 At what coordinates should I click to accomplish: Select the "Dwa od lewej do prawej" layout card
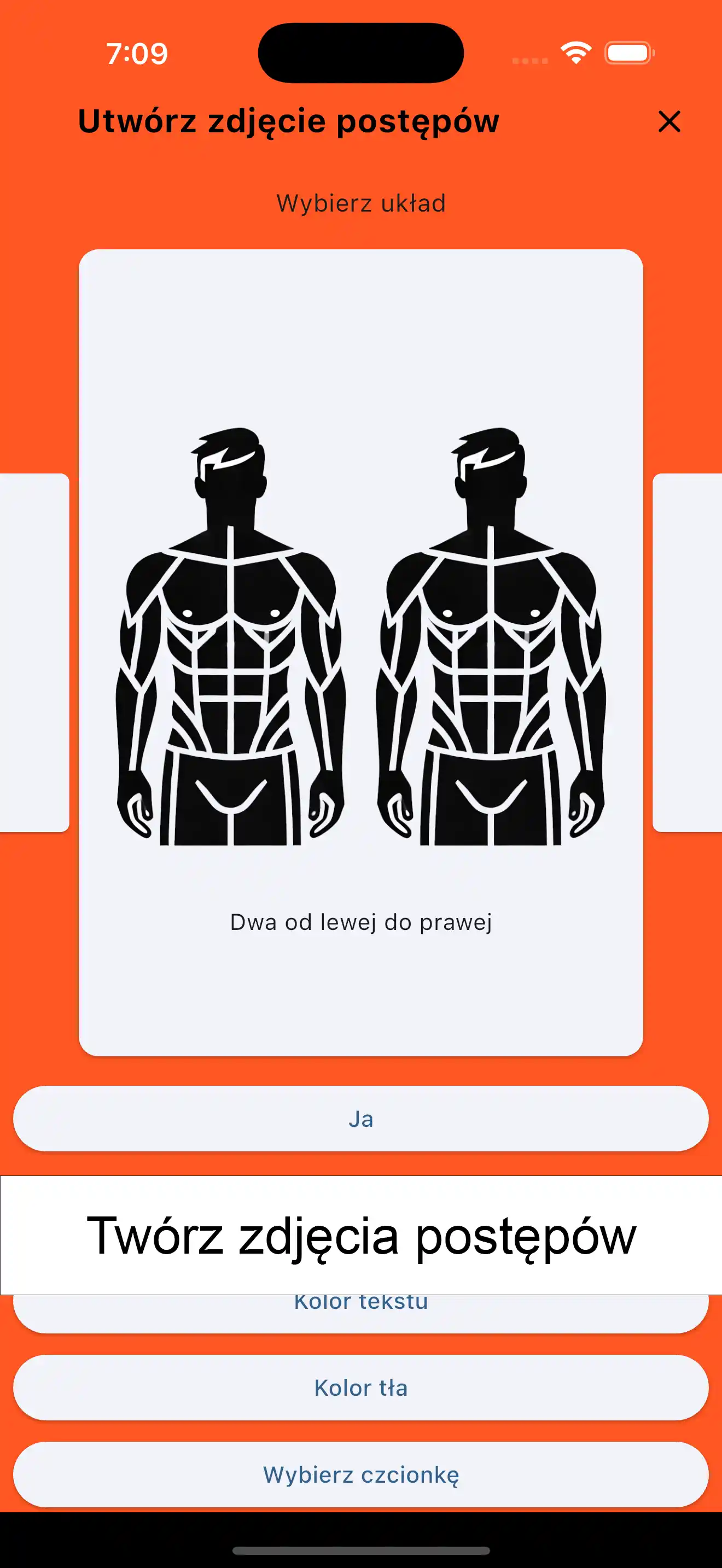click(360, 651)
